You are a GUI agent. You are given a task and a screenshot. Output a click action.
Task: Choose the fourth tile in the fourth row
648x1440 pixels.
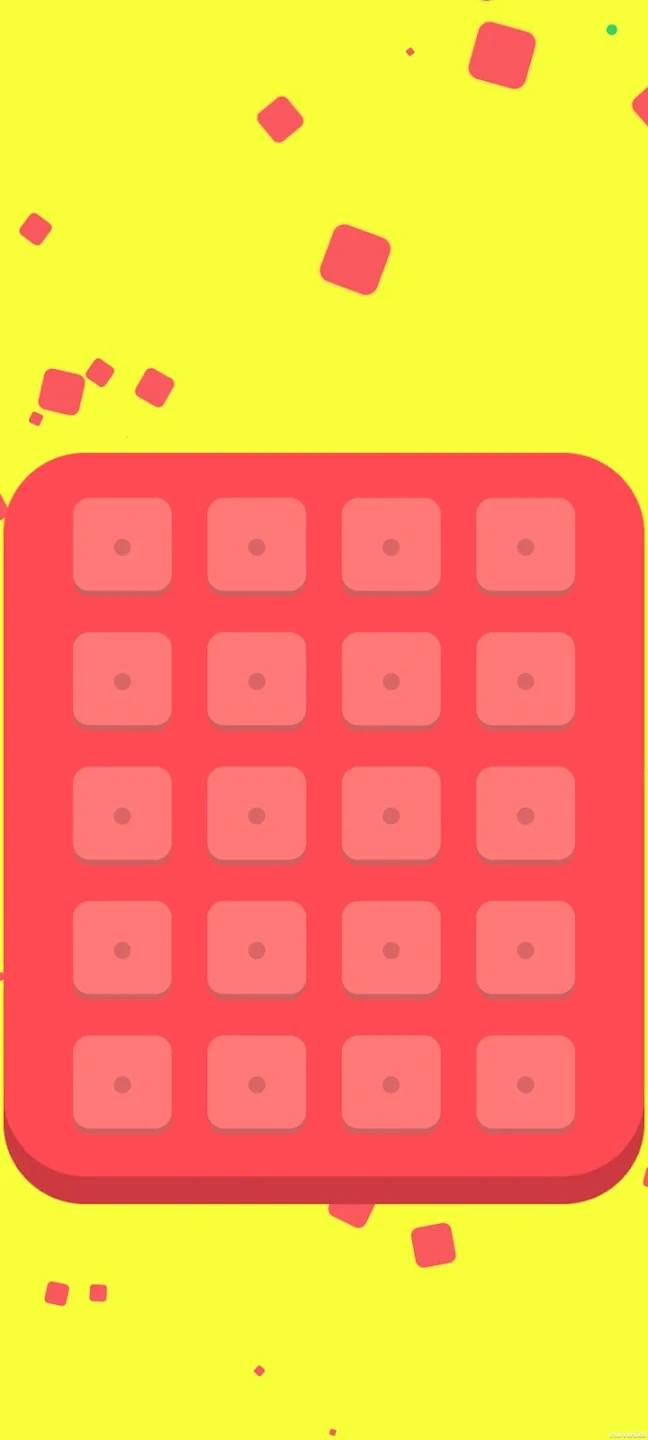point(525,950)
